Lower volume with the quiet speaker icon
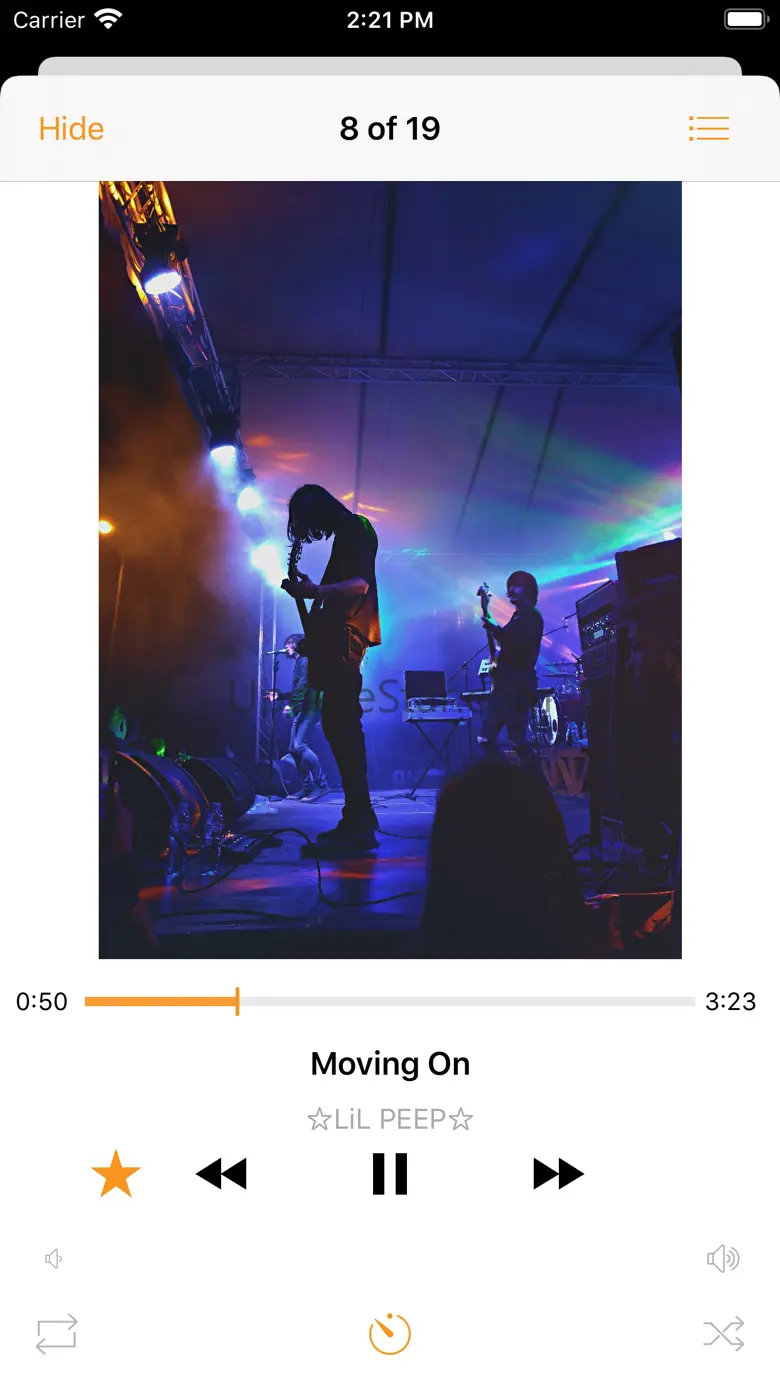This screenshot has width=780, height=1387. click(x=54, y=1259)
